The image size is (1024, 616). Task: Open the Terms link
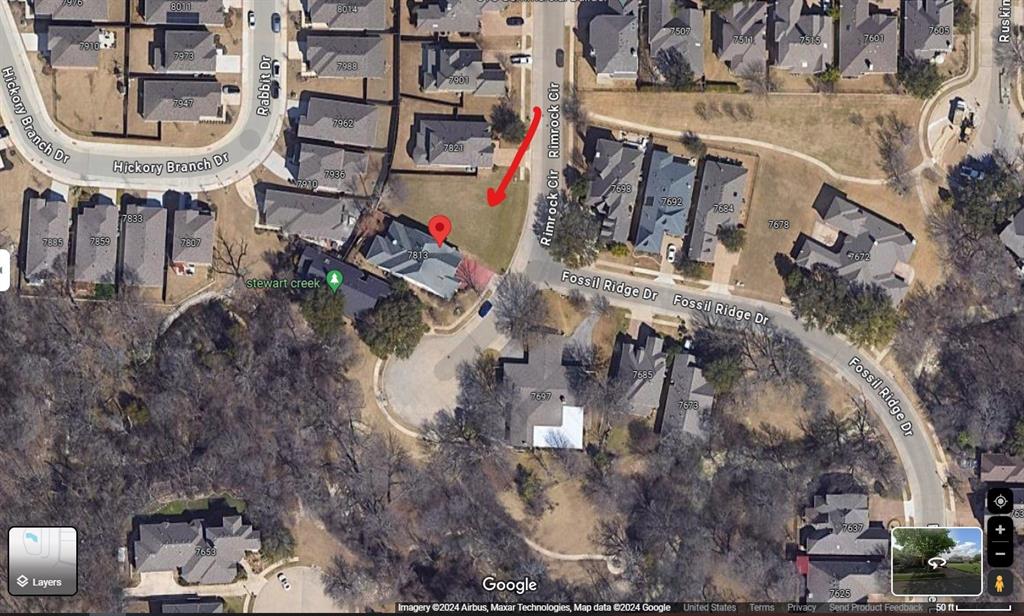click(x=762, y=608)
